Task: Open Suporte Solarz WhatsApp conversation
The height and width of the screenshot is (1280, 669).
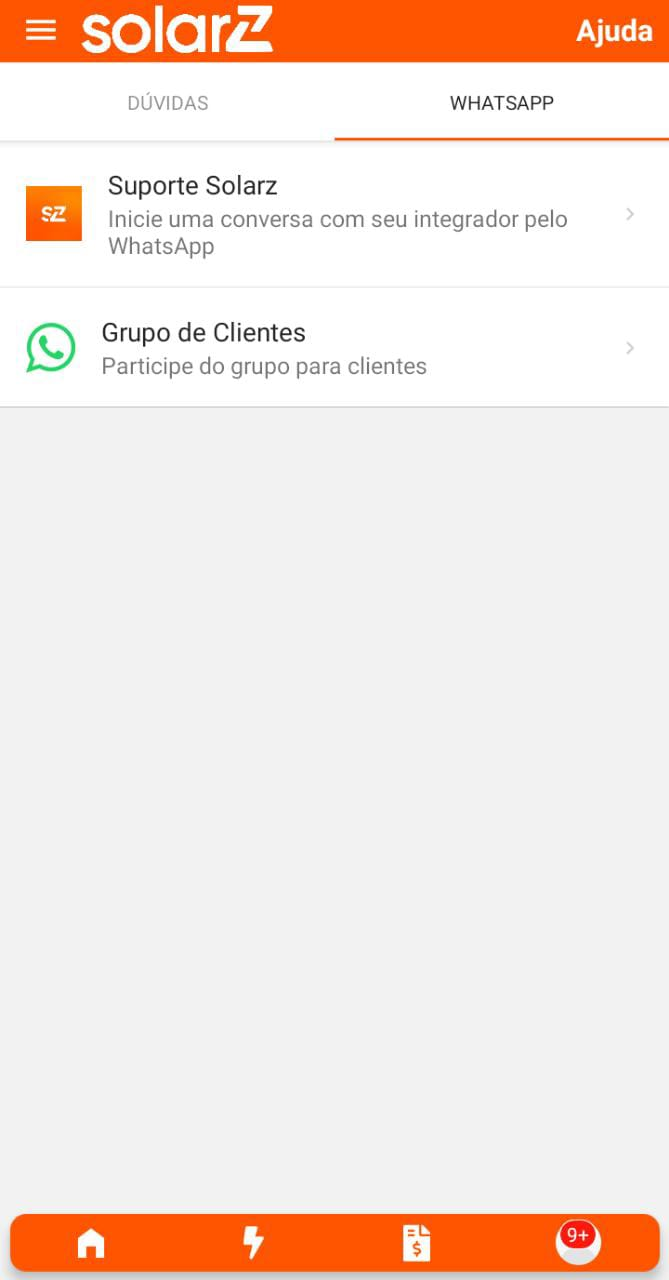Action: (x=334, y=215)
